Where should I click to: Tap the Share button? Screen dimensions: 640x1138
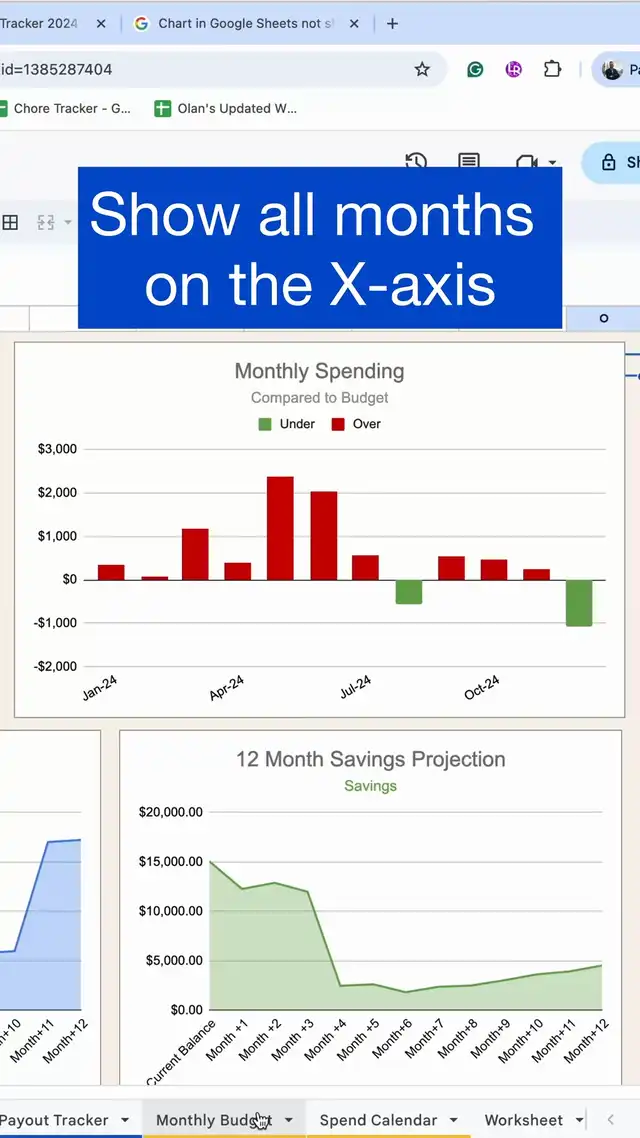pyautogui.click(x=615, y=162)
